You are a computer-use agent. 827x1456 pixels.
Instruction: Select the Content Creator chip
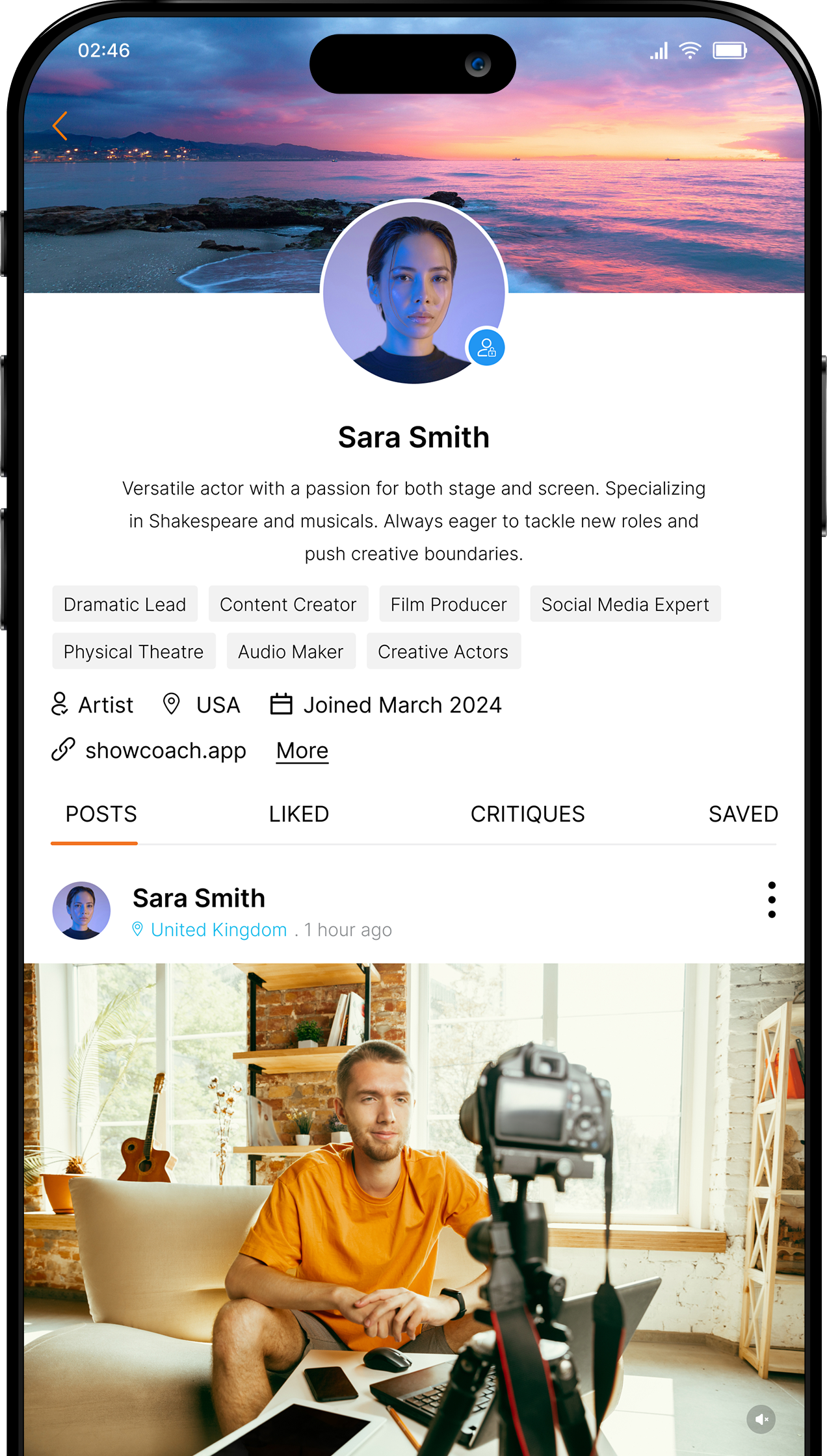[288, 604]
